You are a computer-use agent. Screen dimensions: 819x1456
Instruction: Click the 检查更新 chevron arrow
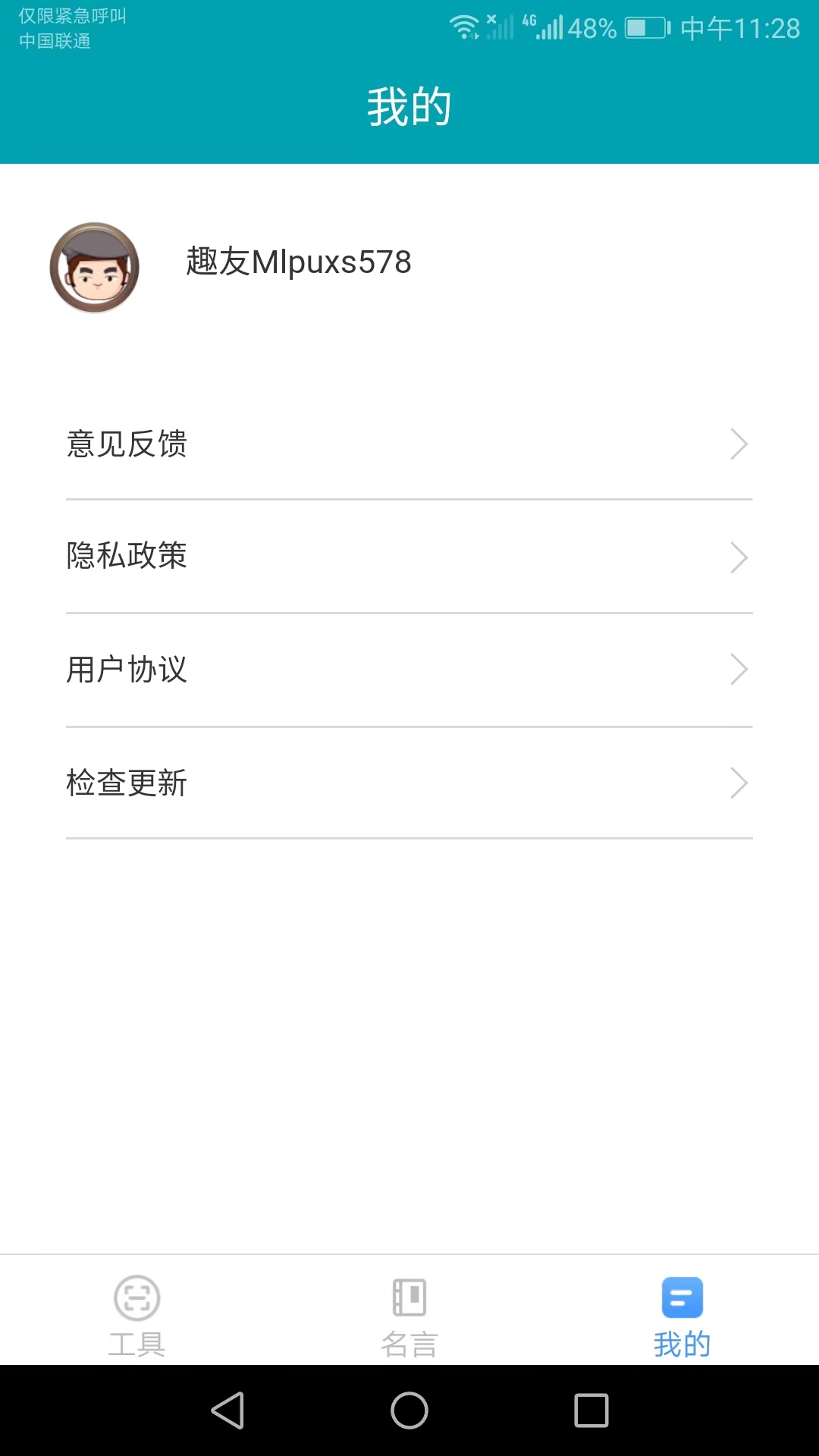[x=739, y=783]
